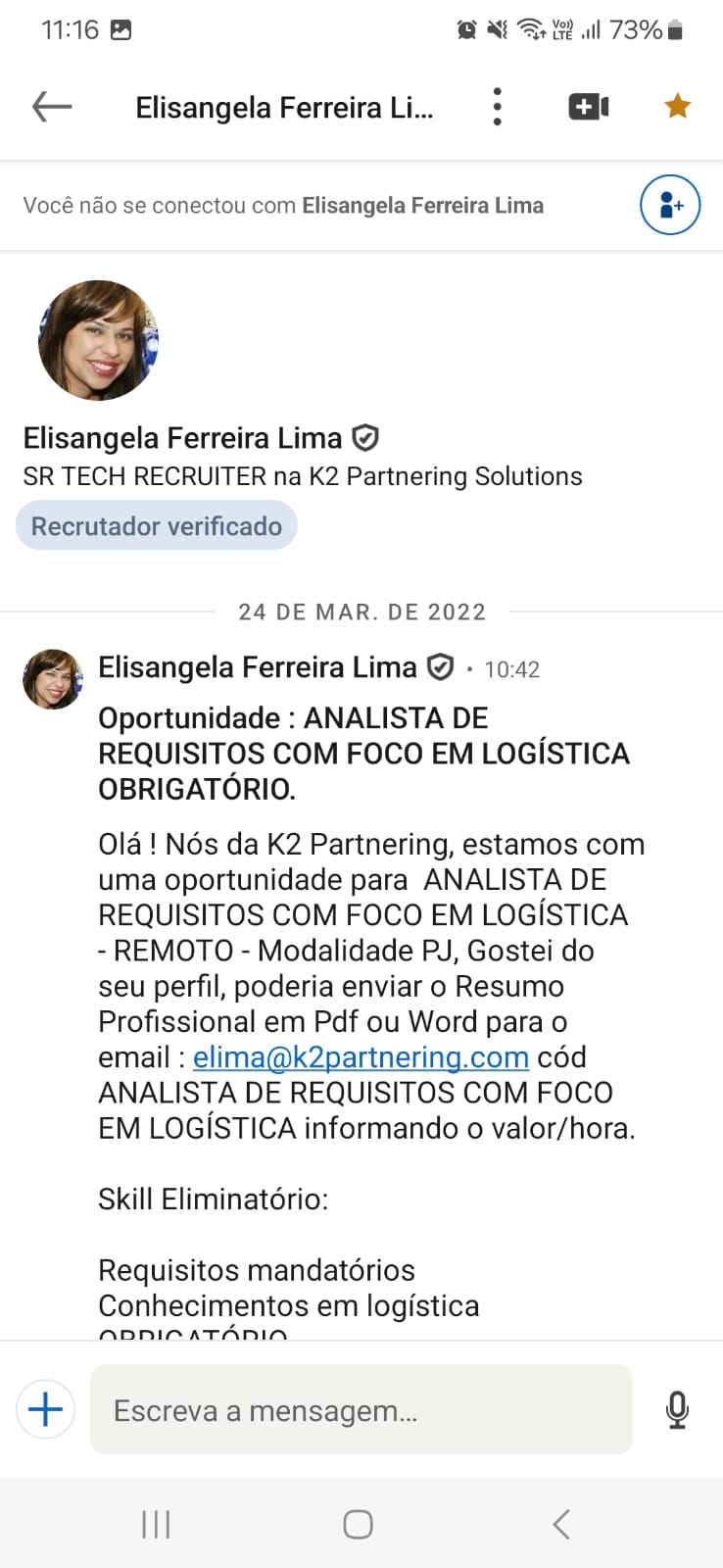723x1568 pixels.
Task: Open the elima@k2partnering.com email link
Action: [361, 1057]
